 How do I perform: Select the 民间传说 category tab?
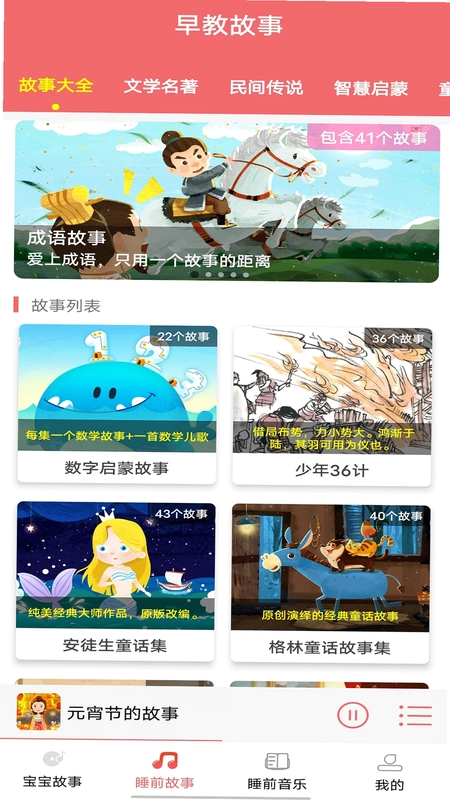click(x=266, y=87)
